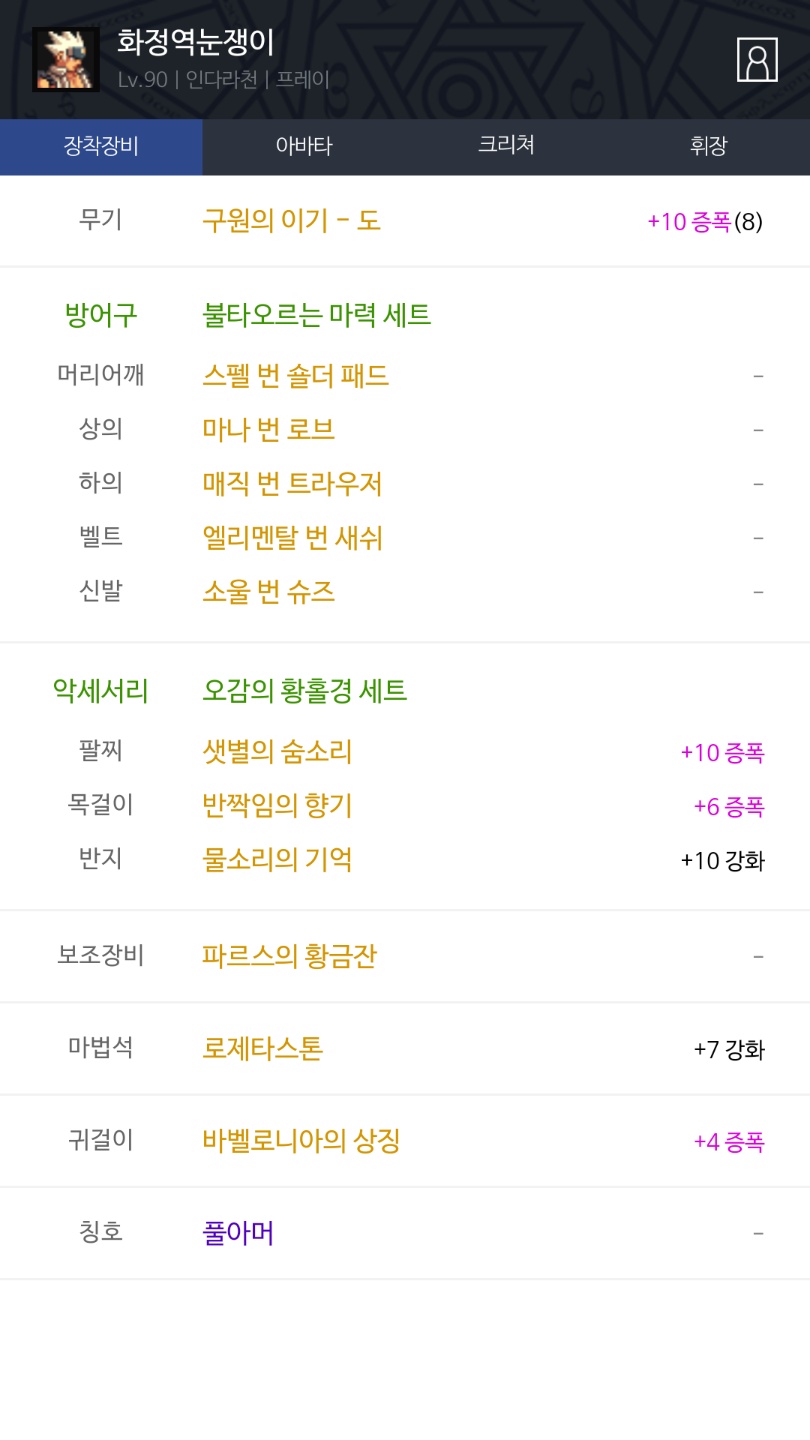810x1440 pixels.
Task: Open ring 물소리의 기억
Action: [277, 860]
